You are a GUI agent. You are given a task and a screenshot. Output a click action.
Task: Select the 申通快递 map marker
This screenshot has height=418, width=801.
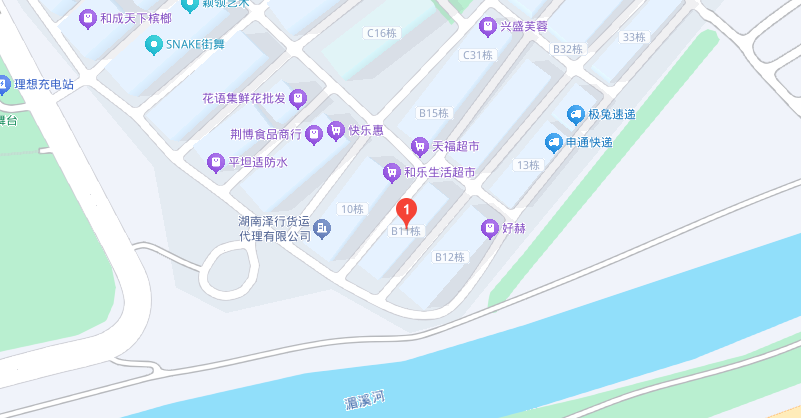553,142
